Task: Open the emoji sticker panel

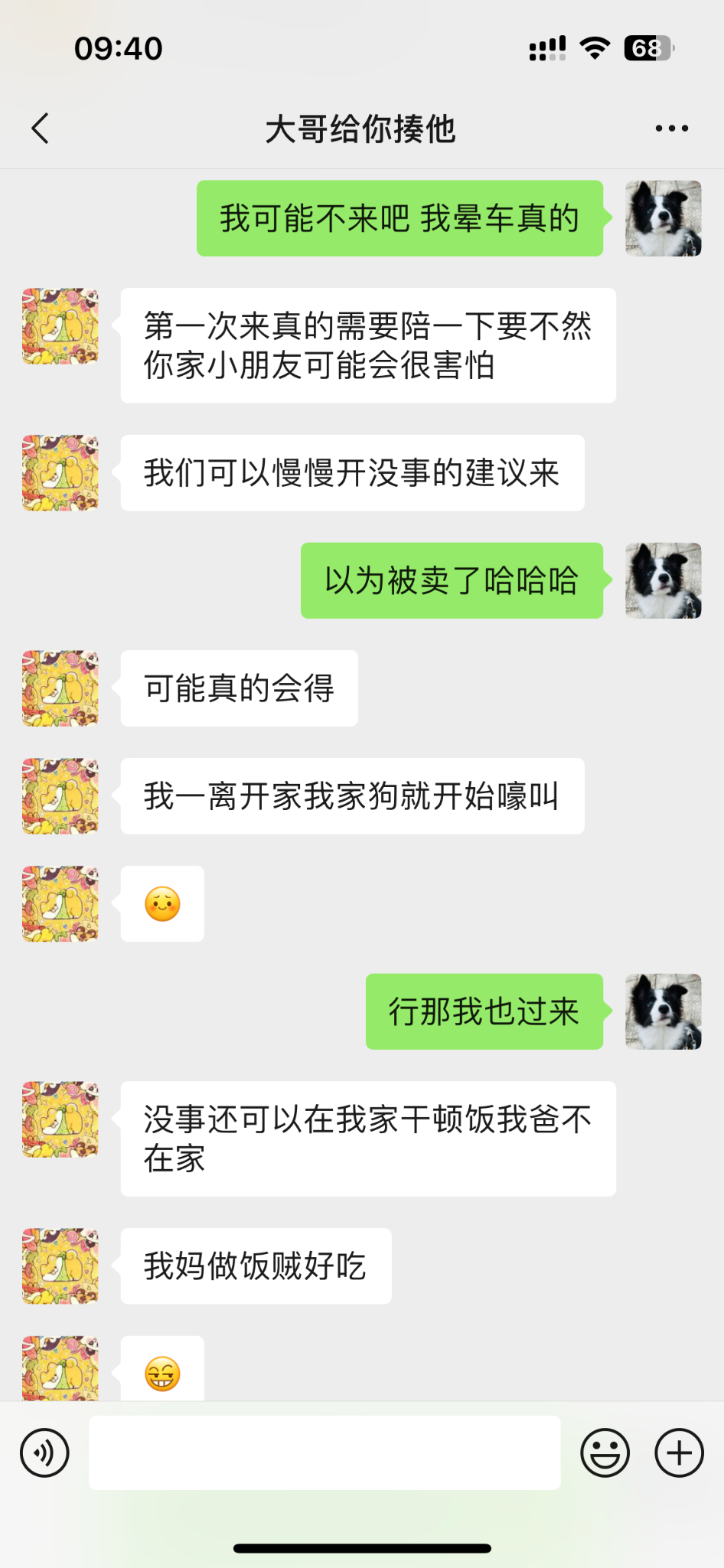Action: (x=605, y=1452)
